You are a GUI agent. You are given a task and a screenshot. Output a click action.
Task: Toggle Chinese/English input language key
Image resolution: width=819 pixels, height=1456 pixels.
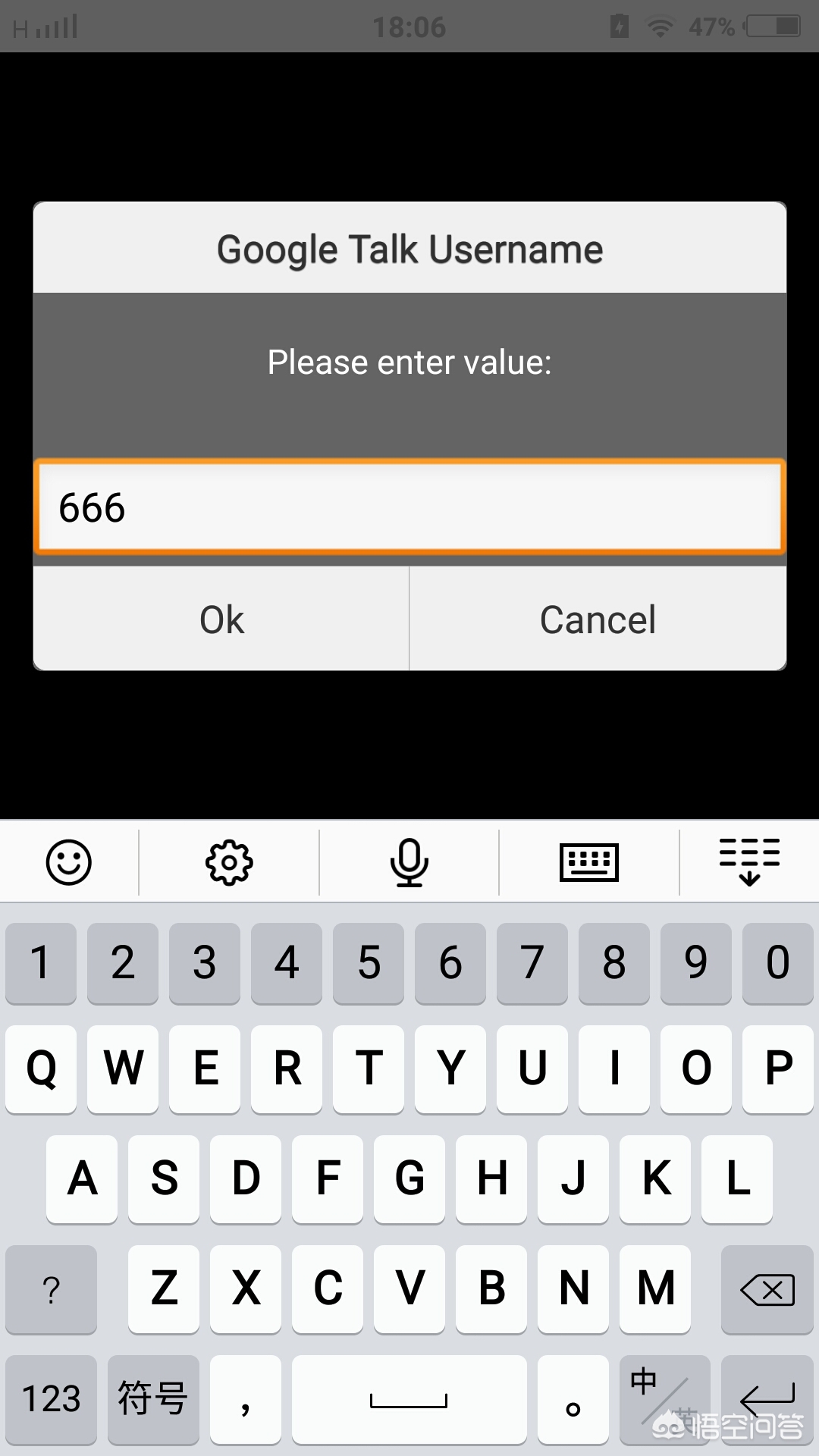[664, 1399]
